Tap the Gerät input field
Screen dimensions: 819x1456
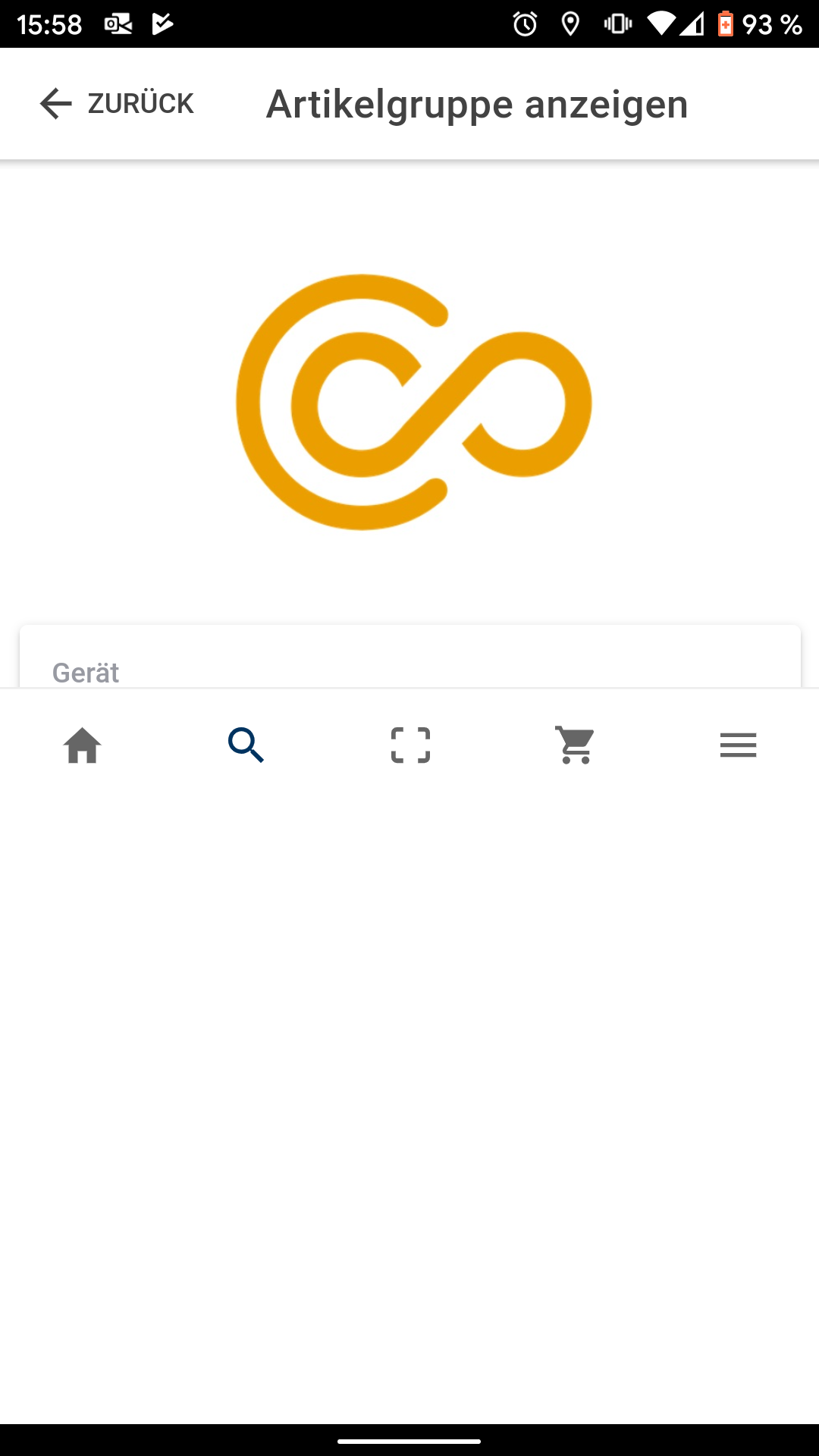click(409, 672)
